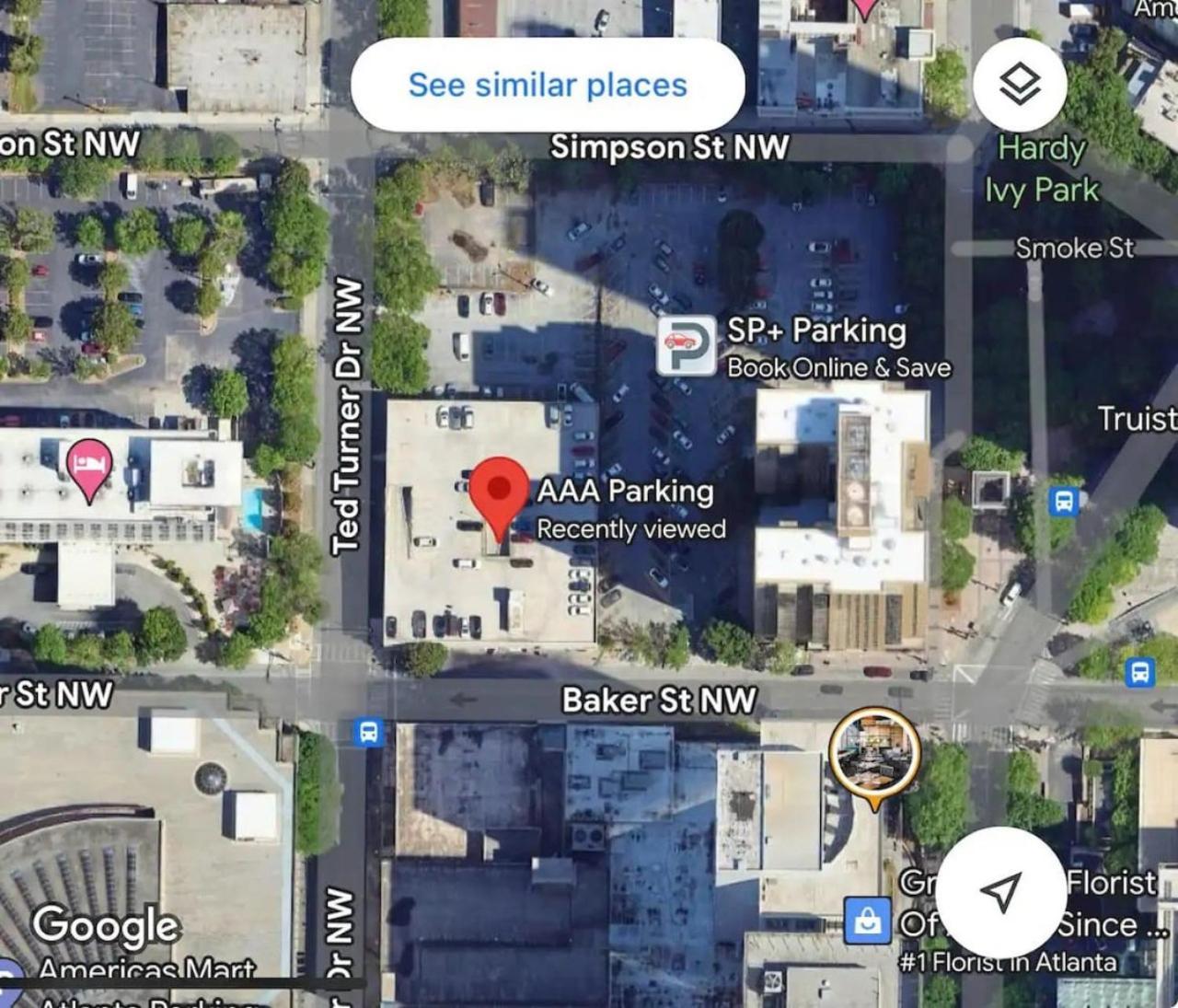Open the SP+ Parking marker

click(x=687, y=344)
